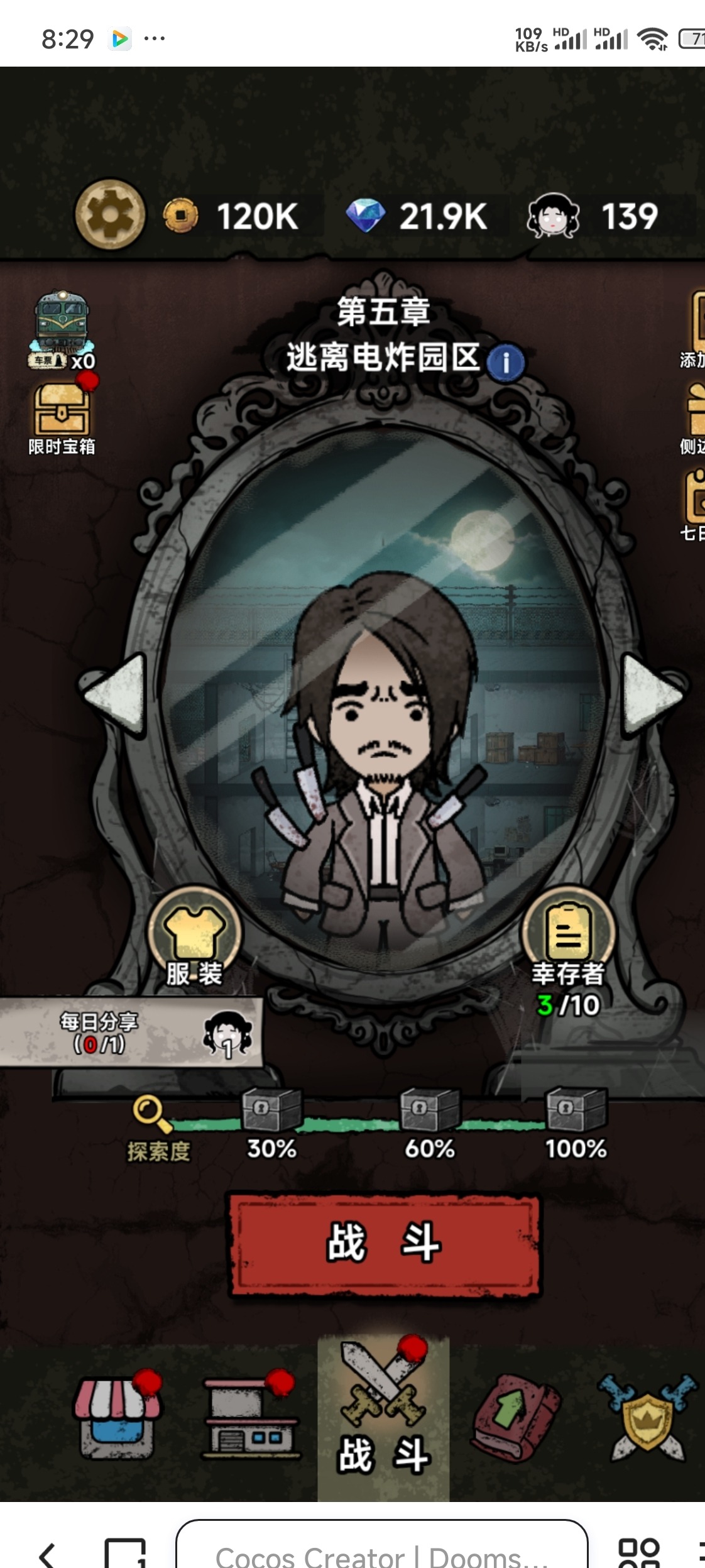The width and height of the screenshot is (705, 1568).
Task: Go back with the browser back arrow
Action: coord(47,1555)
